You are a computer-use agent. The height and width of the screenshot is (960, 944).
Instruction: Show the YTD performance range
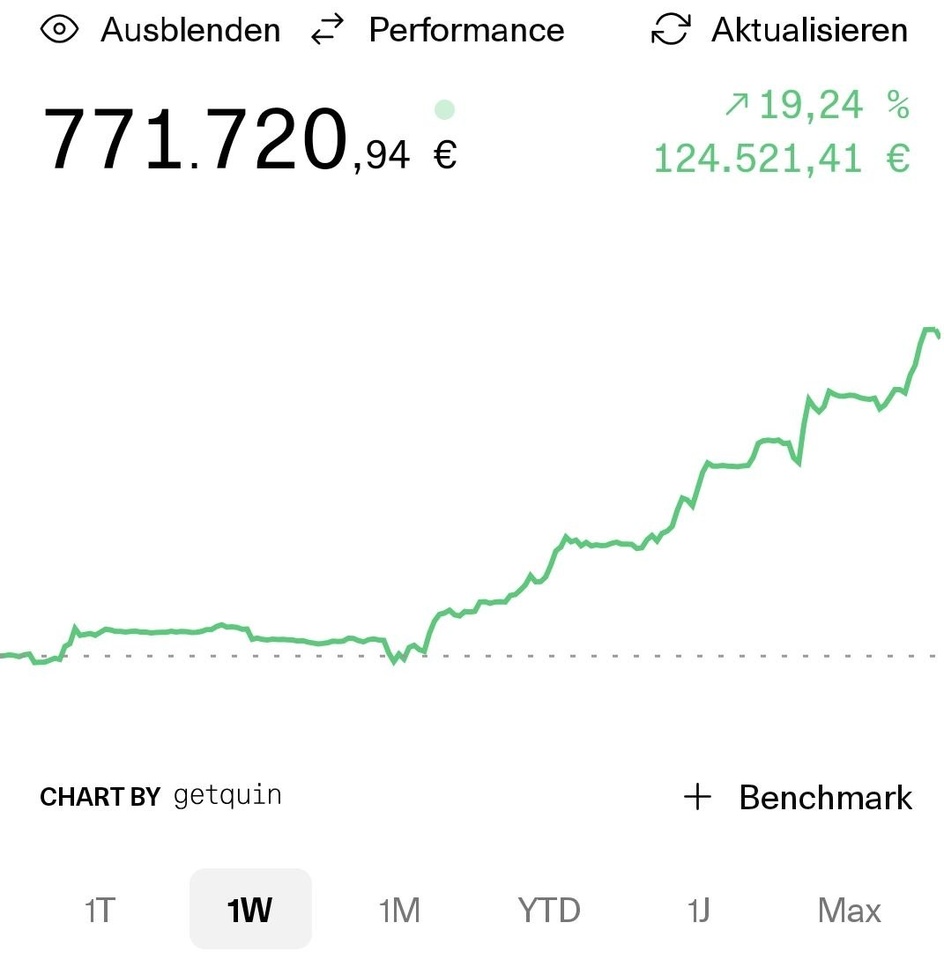tap(549, 910)
